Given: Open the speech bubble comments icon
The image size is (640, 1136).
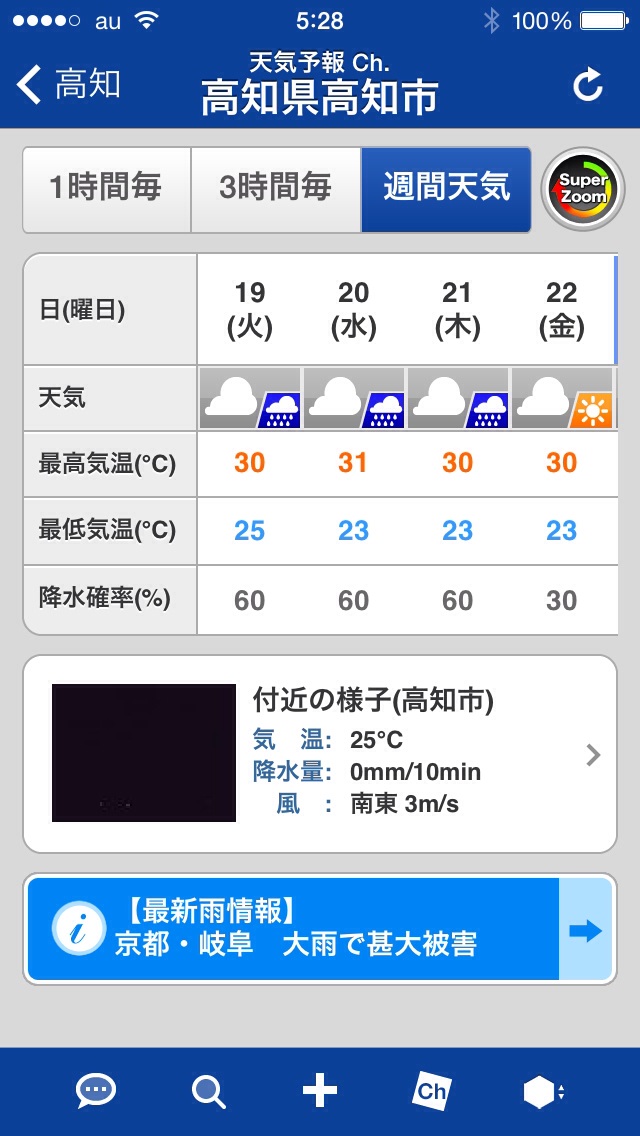Looking at the screenshot, I should pyautogui.click(x=96, y=1091).
